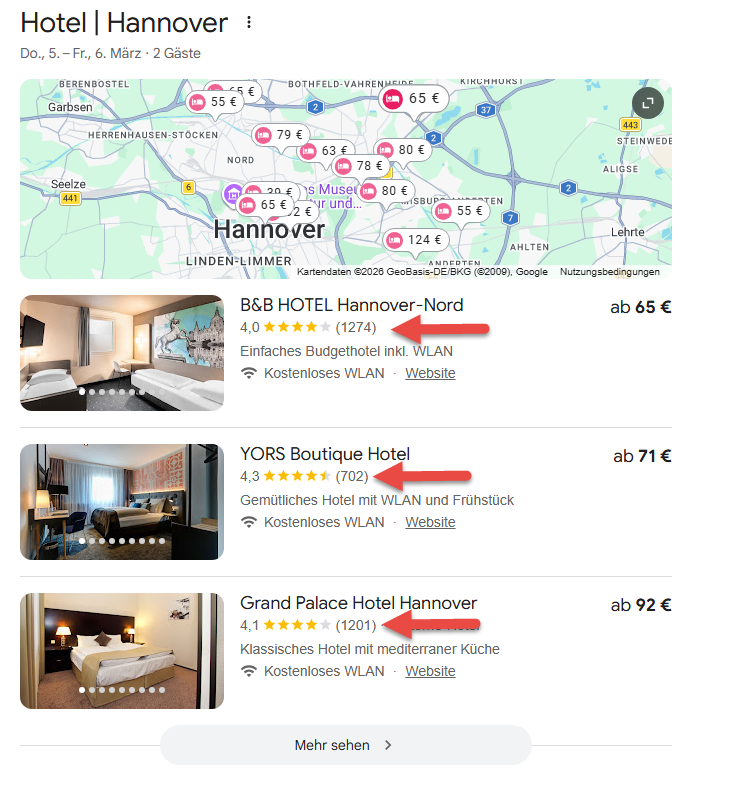The image size is (730, 786).
Task: Choose the 63 € hotel pin on map
Action: point(325,151)
